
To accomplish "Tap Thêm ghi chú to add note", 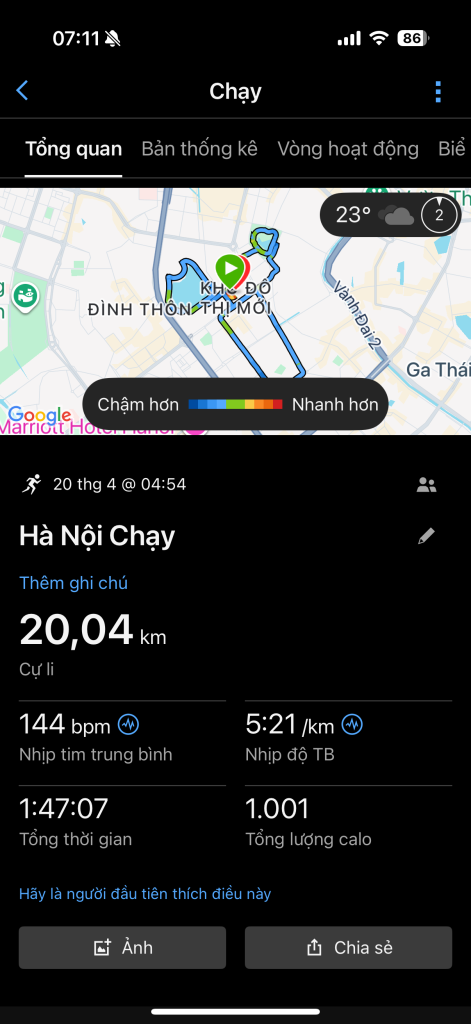I will point(73,583).
